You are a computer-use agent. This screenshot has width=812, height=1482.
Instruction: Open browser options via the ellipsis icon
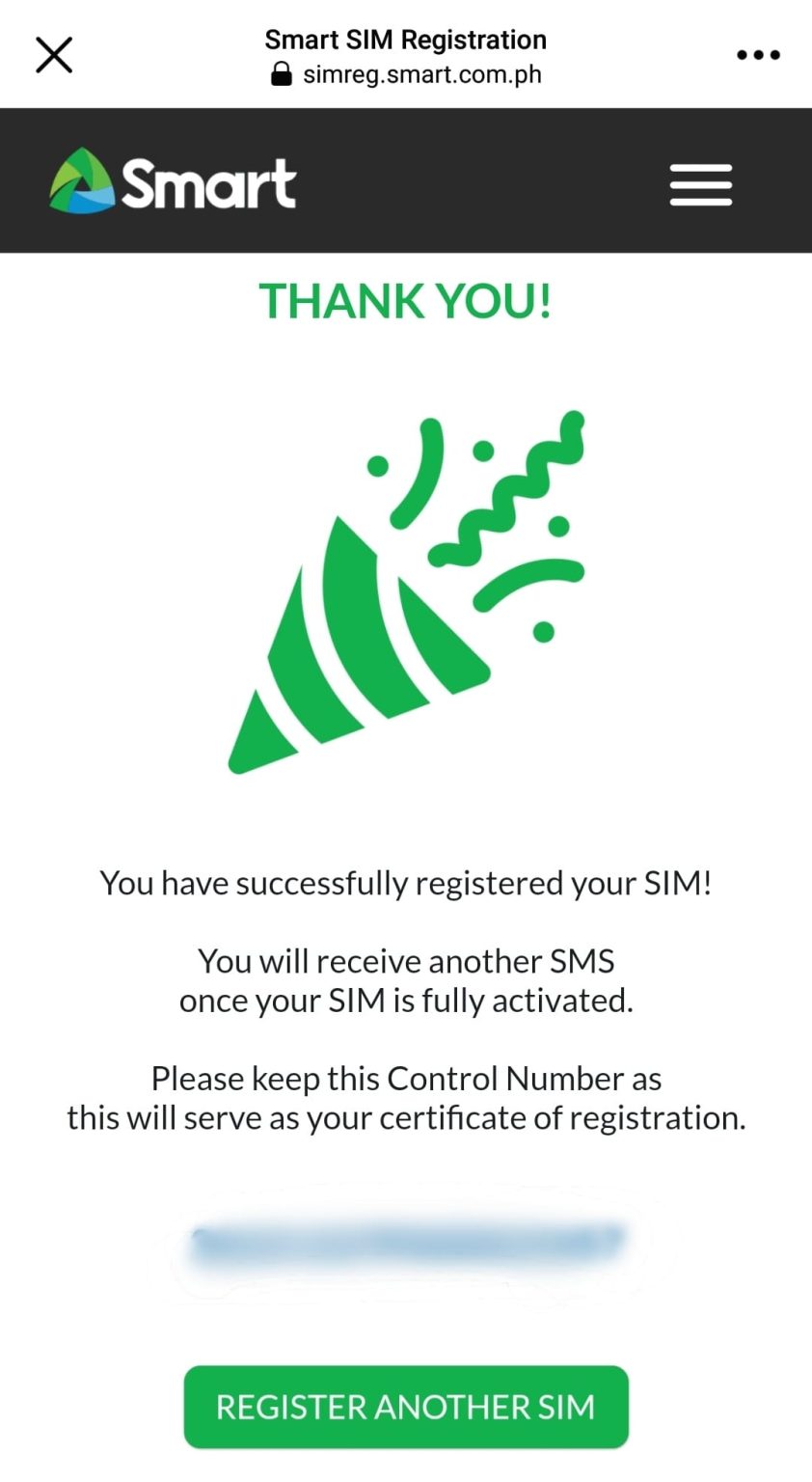coord(758,55)
